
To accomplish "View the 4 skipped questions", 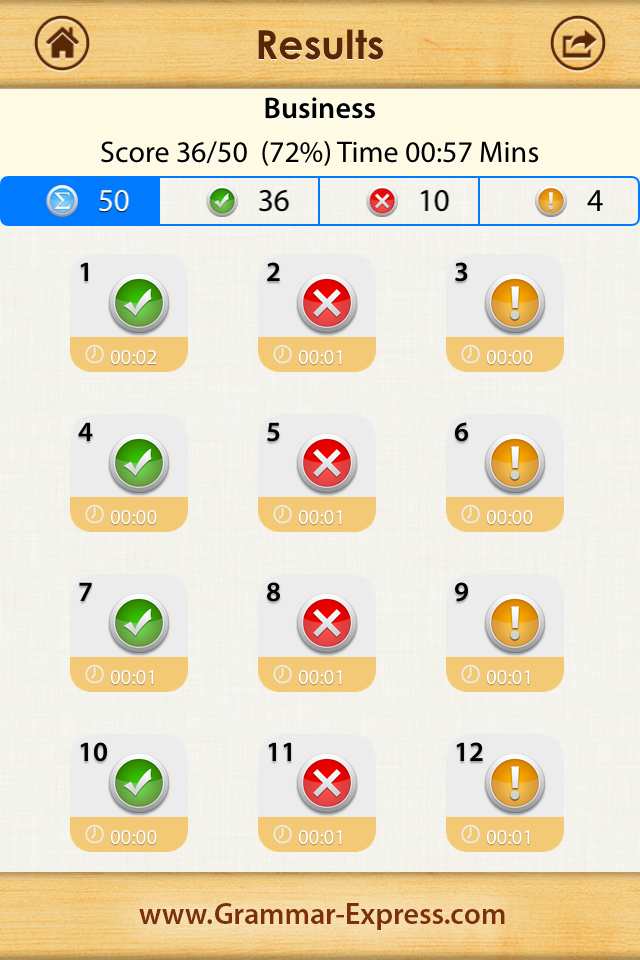I will (x=559, y=201).
